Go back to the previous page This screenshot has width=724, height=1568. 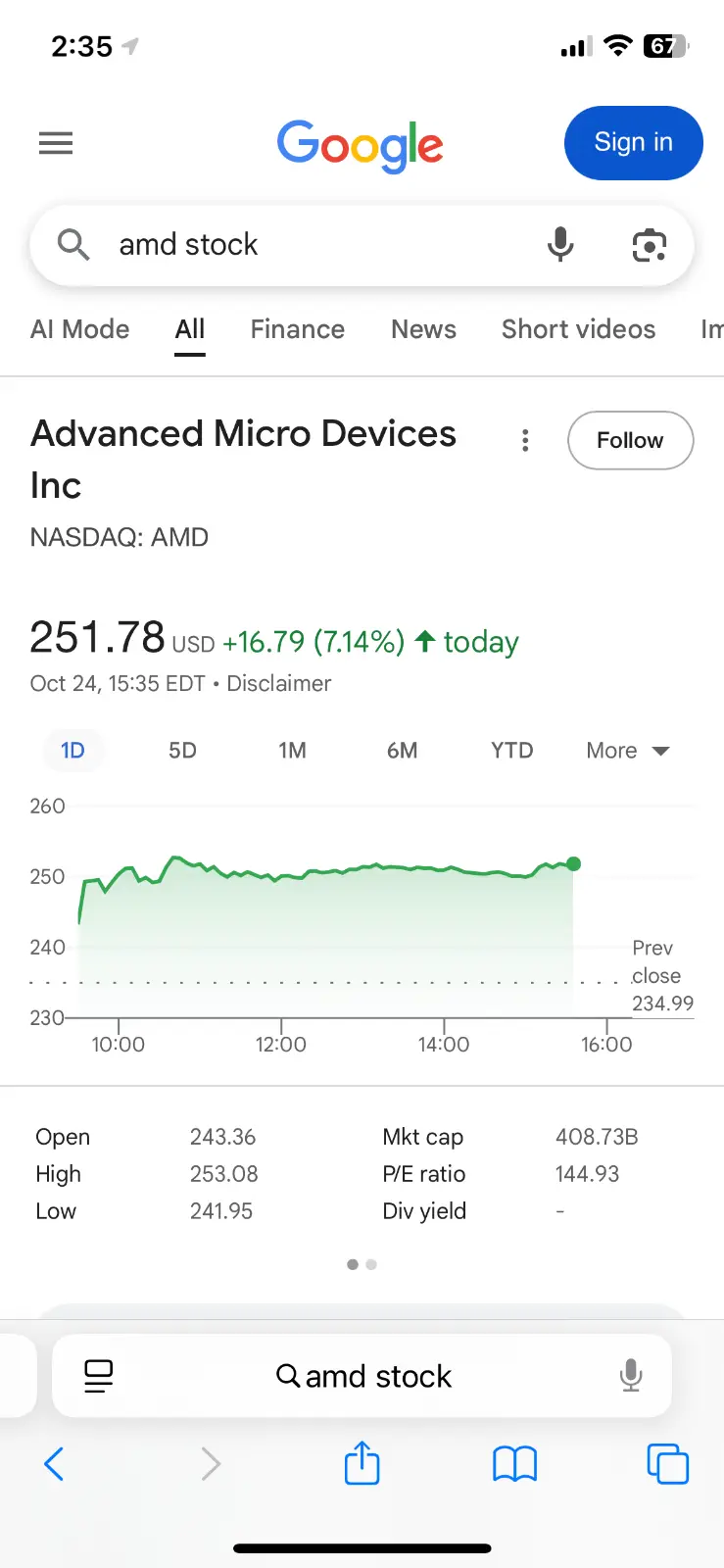(55, 1464)
